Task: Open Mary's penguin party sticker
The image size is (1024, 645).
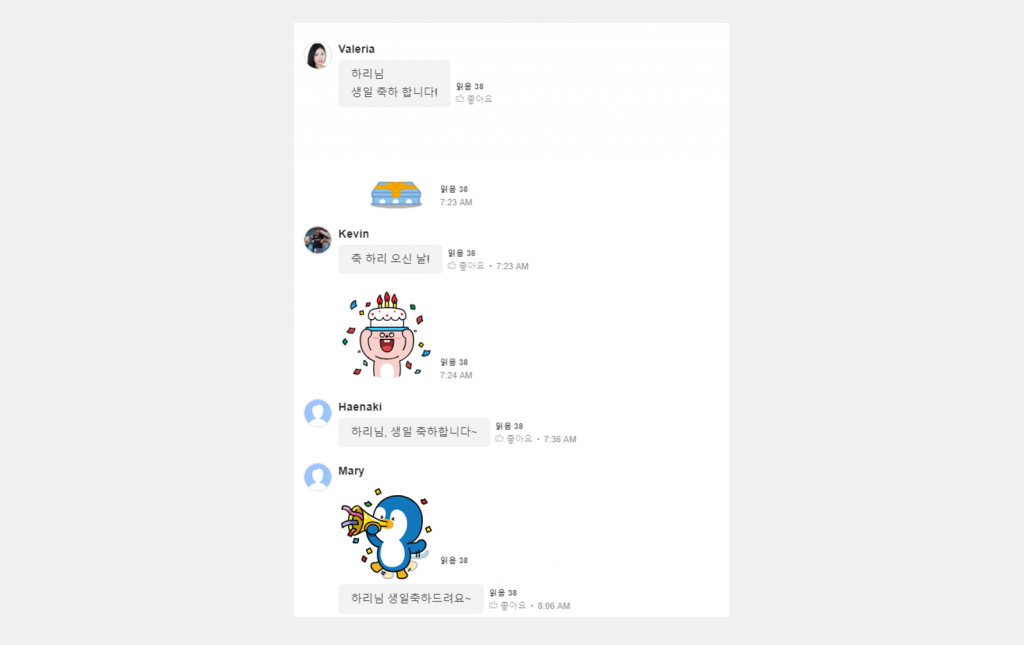Action: coord(388,532)
